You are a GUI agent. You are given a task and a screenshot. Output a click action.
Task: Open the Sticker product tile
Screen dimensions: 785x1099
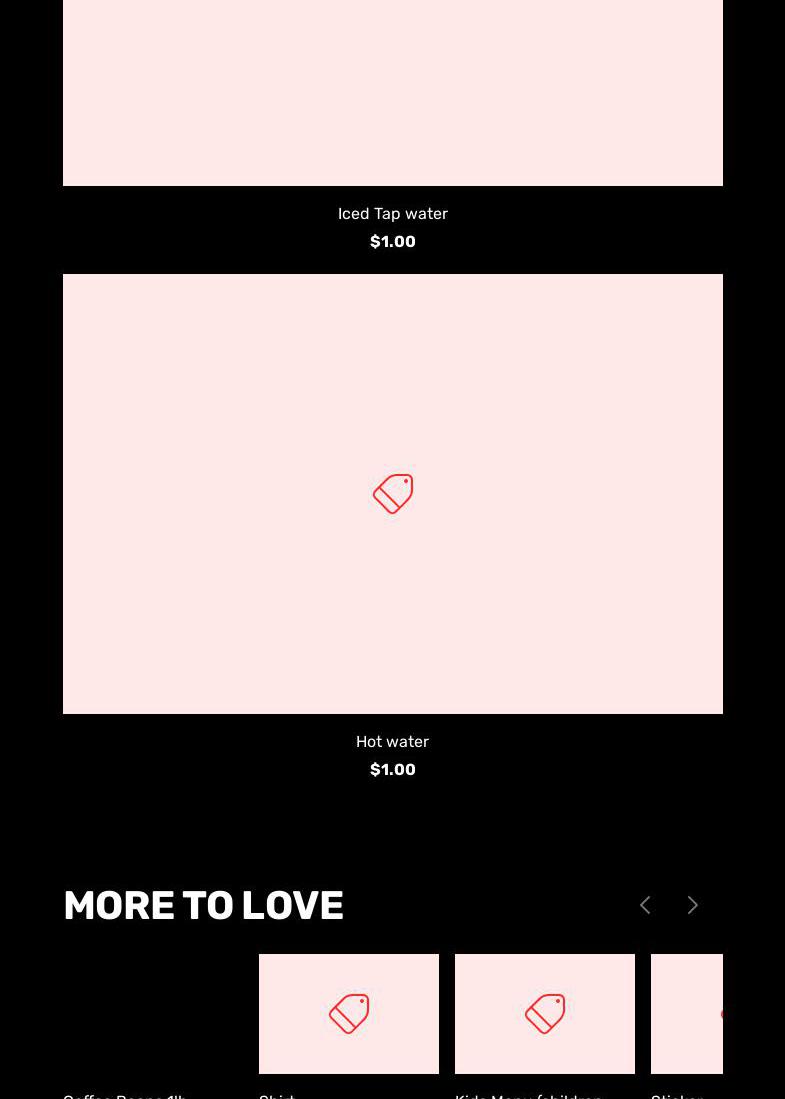(x=716, y=1014)
